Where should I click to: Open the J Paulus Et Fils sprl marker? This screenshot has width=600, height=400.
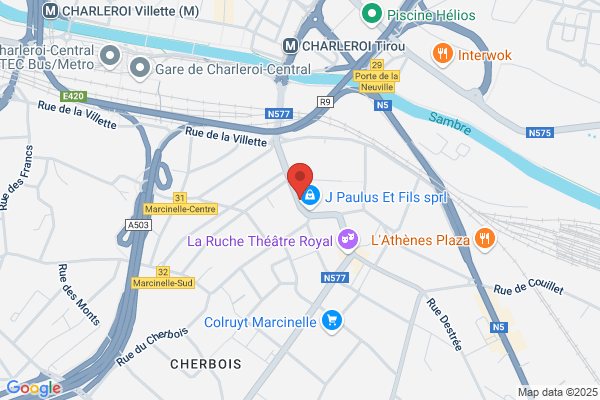click(310, 196)
